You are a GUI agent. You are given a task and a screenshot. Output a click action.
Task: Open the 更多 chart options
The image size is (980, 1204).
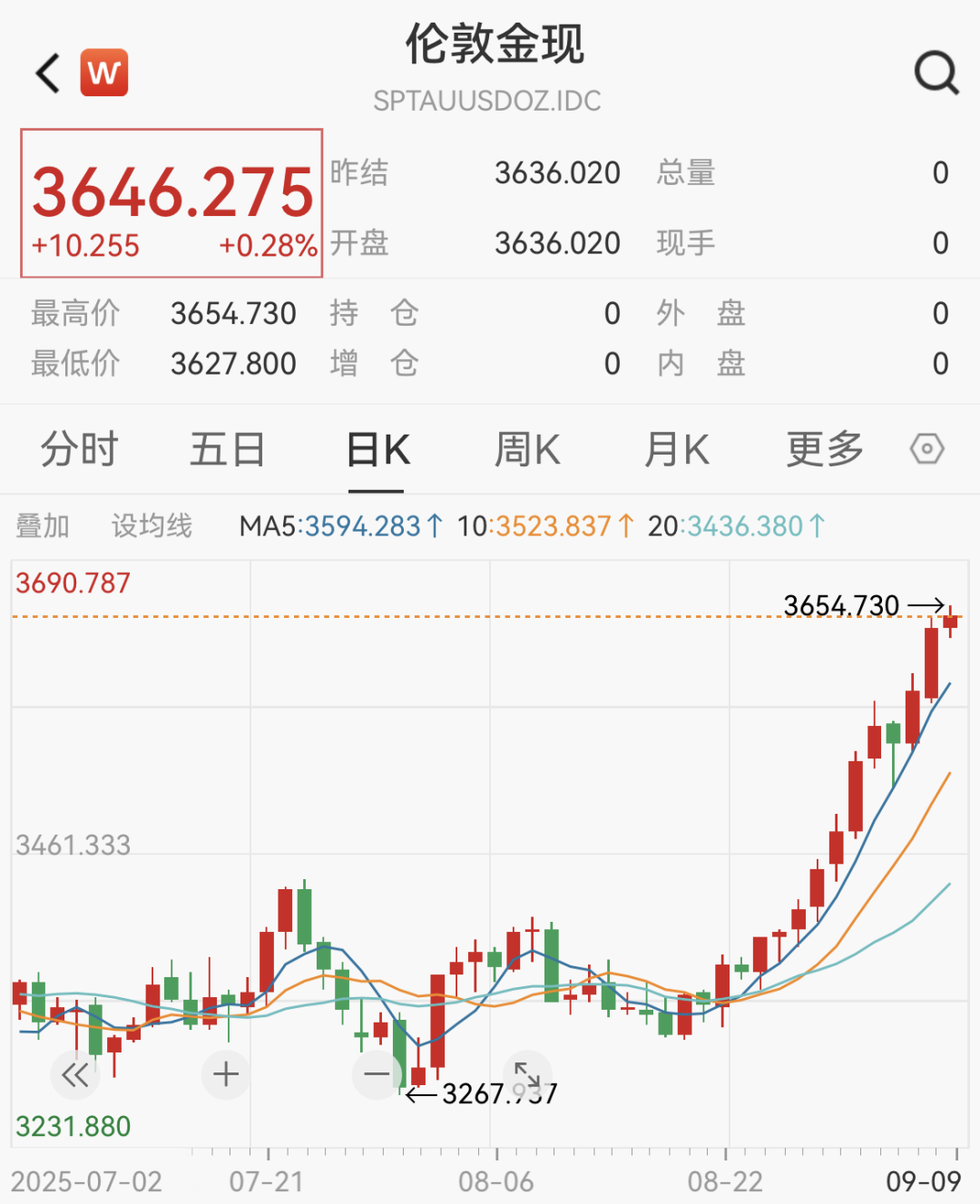tap(824, 450)
